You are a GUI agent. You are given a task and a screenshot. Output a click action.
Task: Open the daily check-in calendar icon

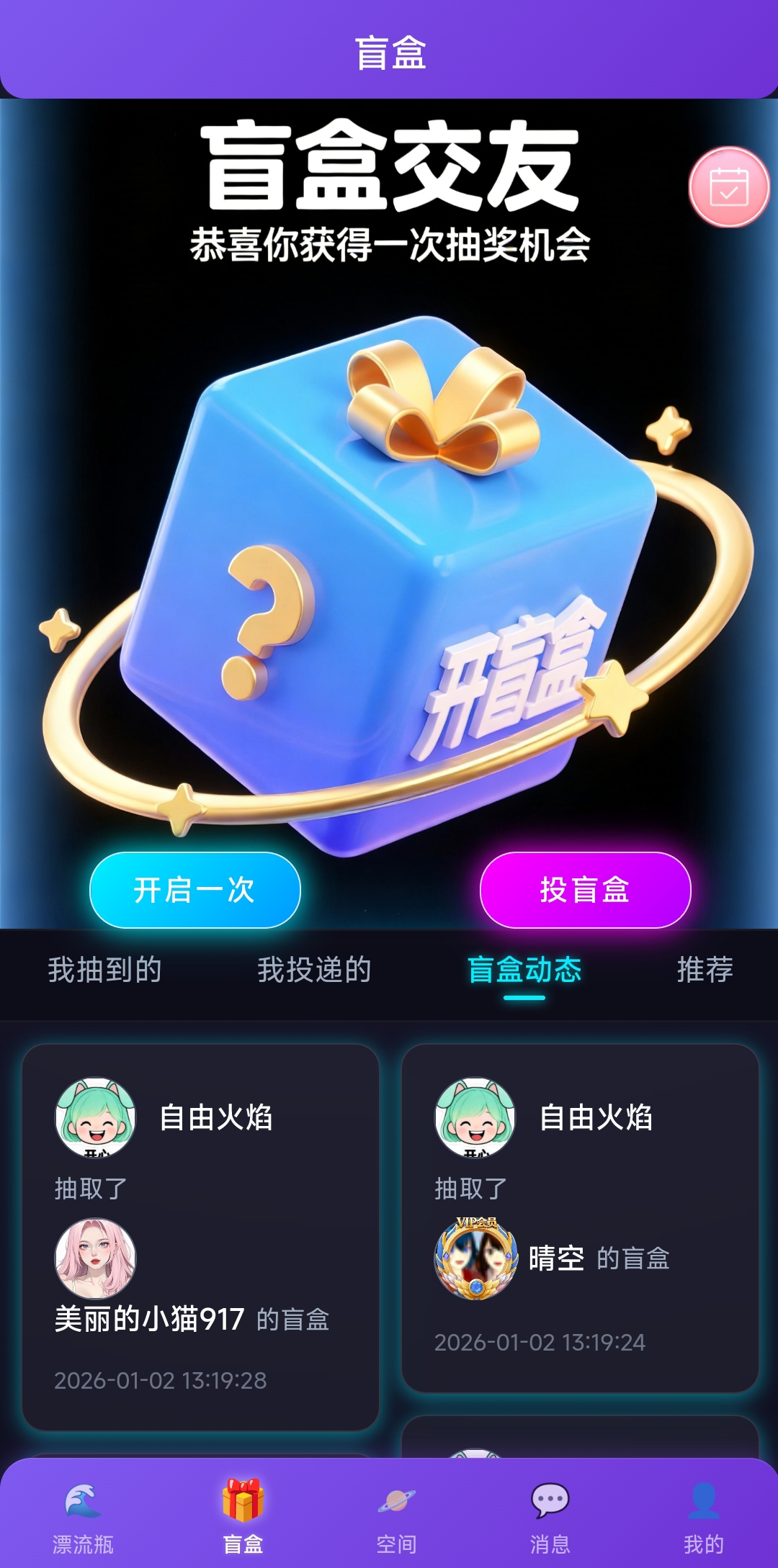[x=729, y=187]
